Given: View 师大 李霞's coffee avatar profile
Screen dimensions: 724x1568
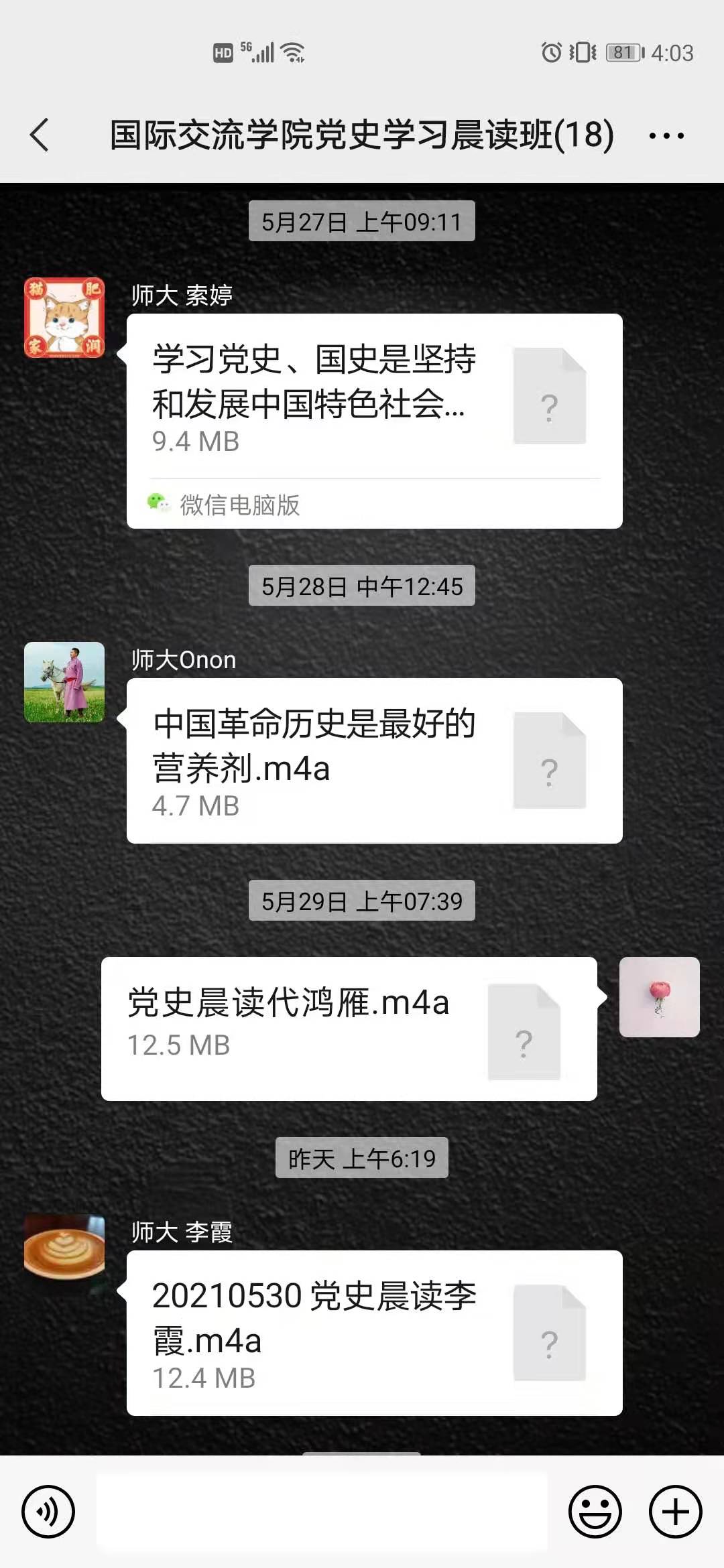Looking at the screenshot, I should [x=64, y=1248].
